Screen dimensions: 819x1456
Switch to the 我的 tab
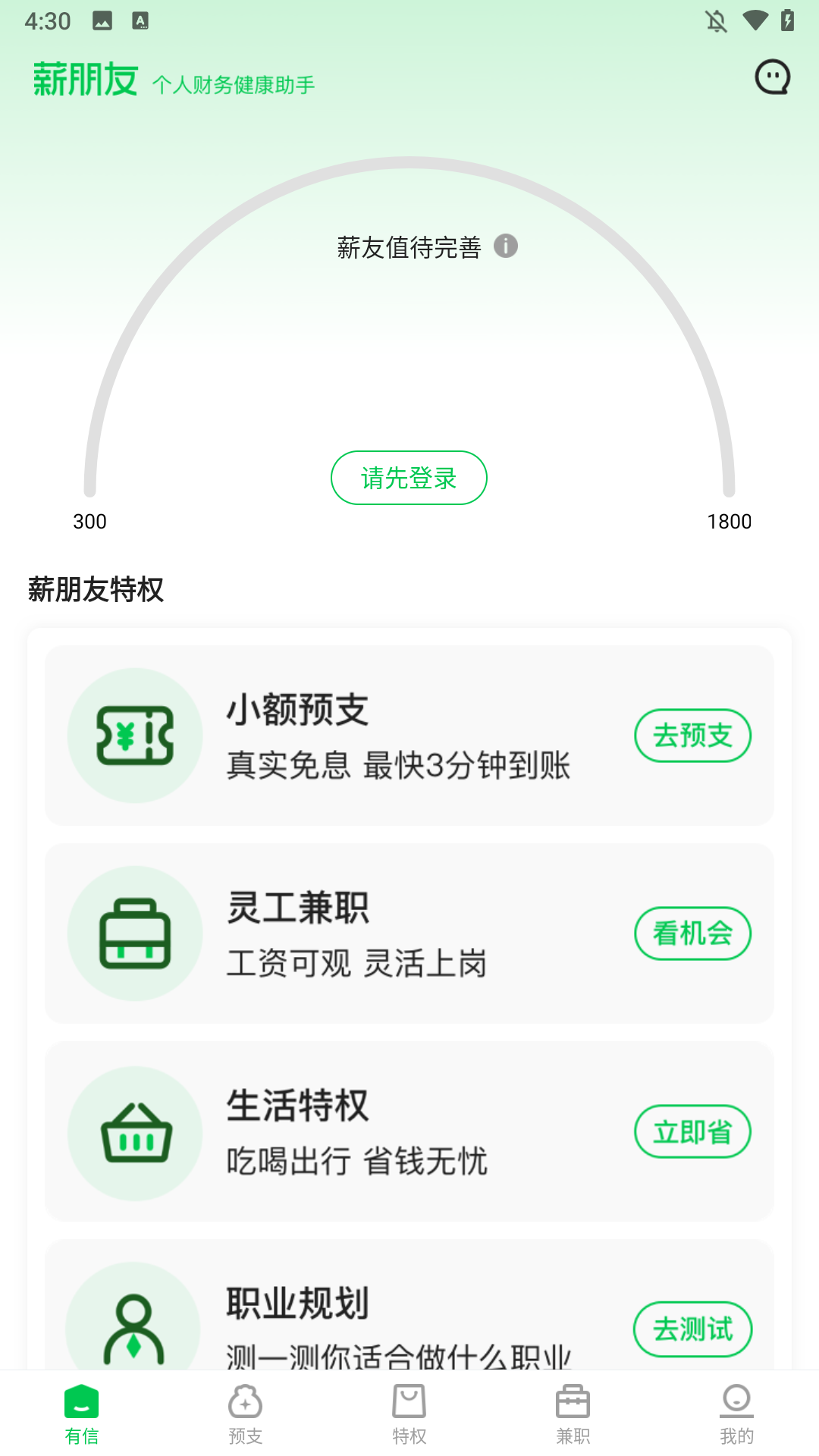[736, 1415]
